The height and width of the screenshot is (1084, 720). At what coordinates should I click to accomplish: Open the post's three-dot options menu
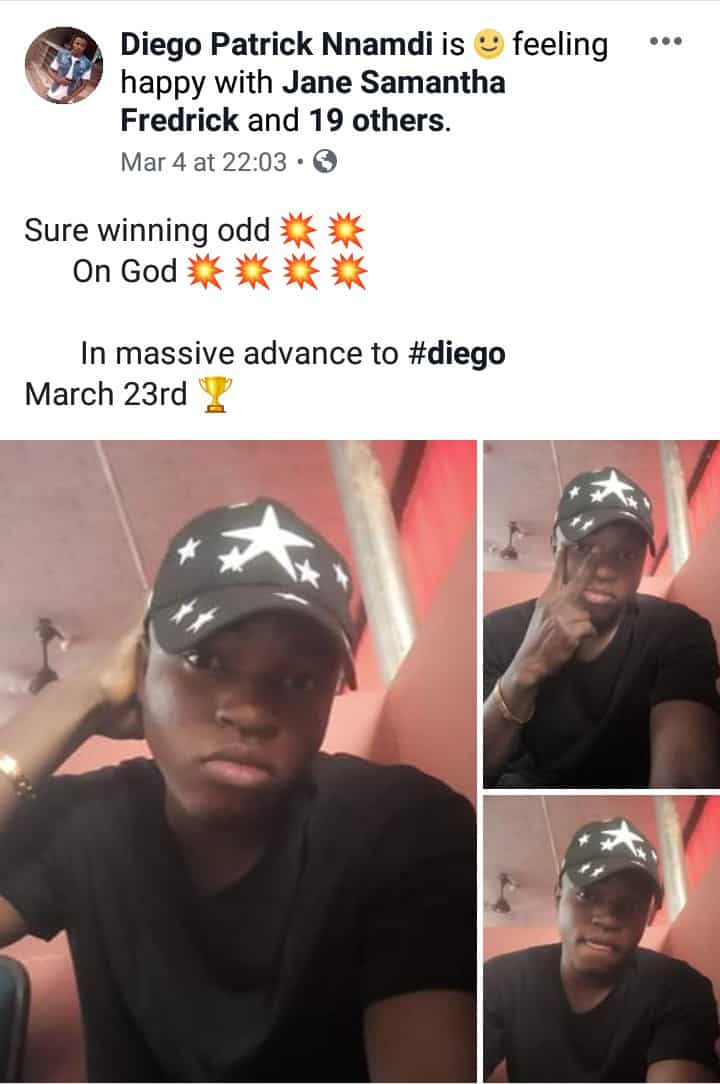[x=665, y=42]
